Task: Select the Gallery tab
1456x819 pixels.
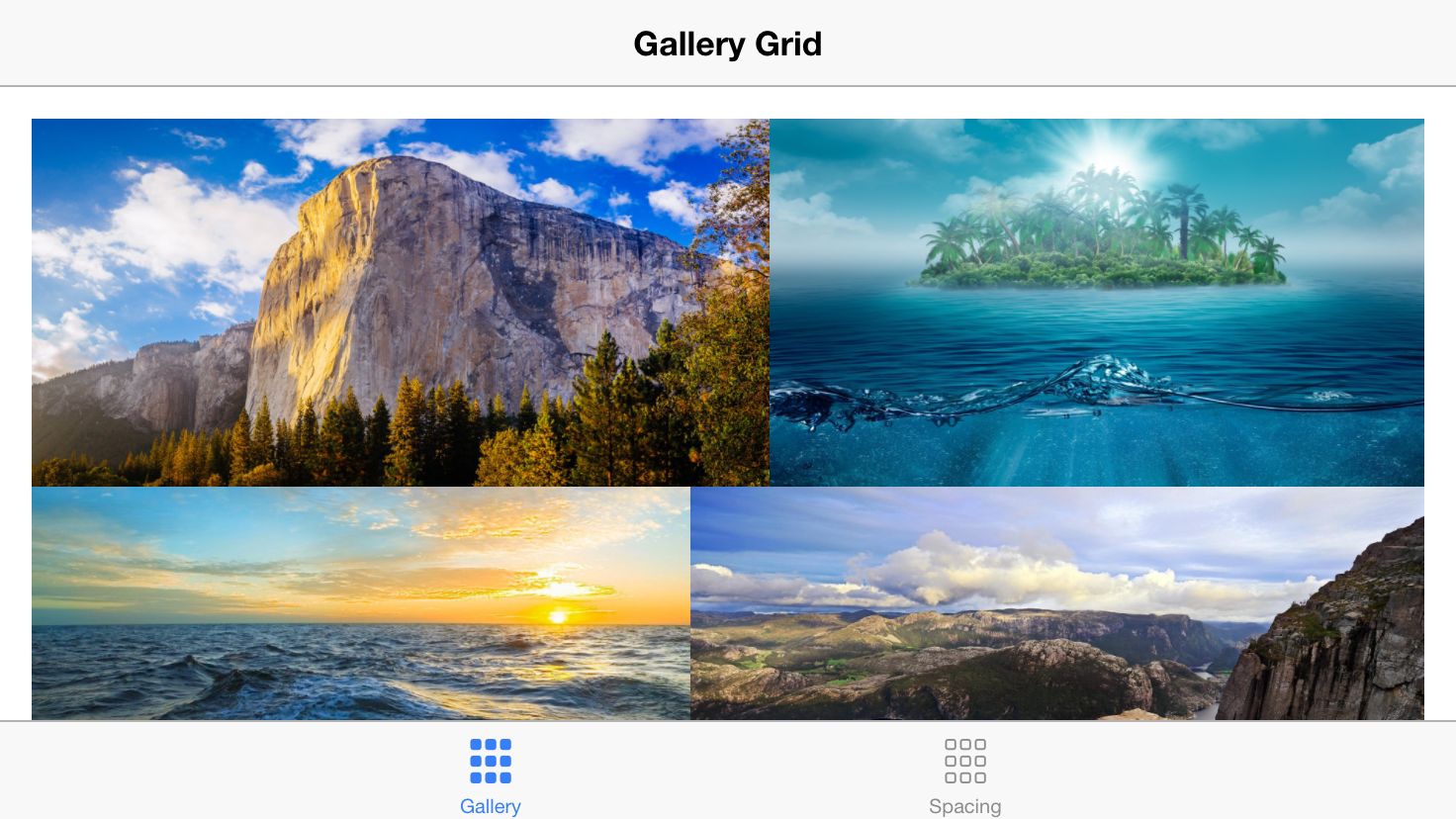Action: pyautogui.click(x=491, y=775)
